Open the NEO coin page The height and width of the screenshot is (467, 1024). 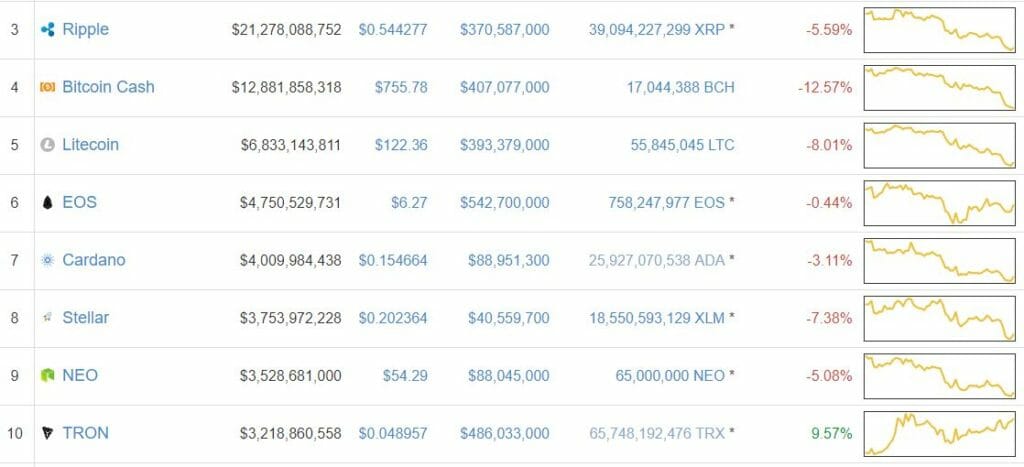(79, 376)
